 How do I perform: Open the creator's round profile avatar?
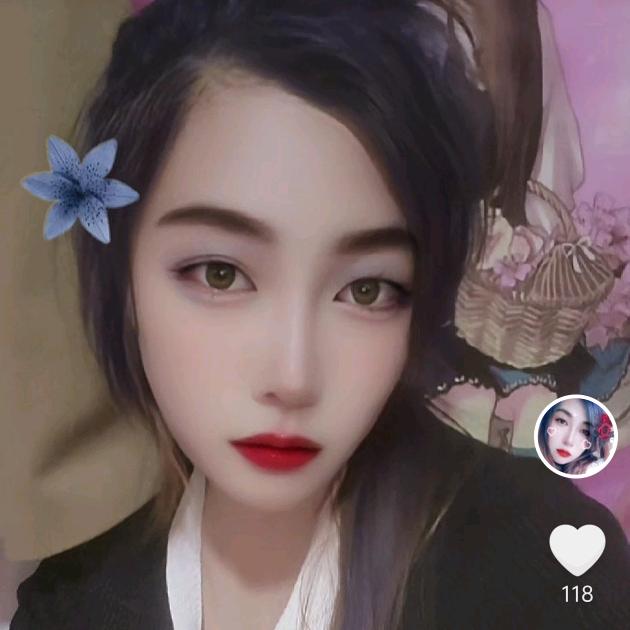coord(576,437)
